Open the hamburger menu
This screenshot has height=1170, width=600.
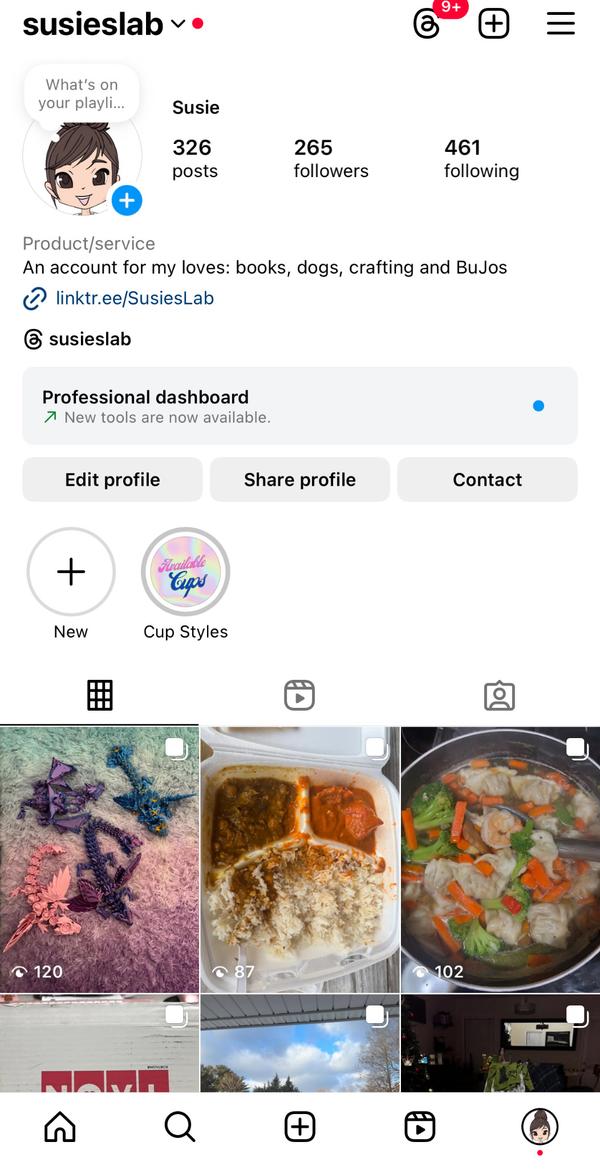pos(561,24)
